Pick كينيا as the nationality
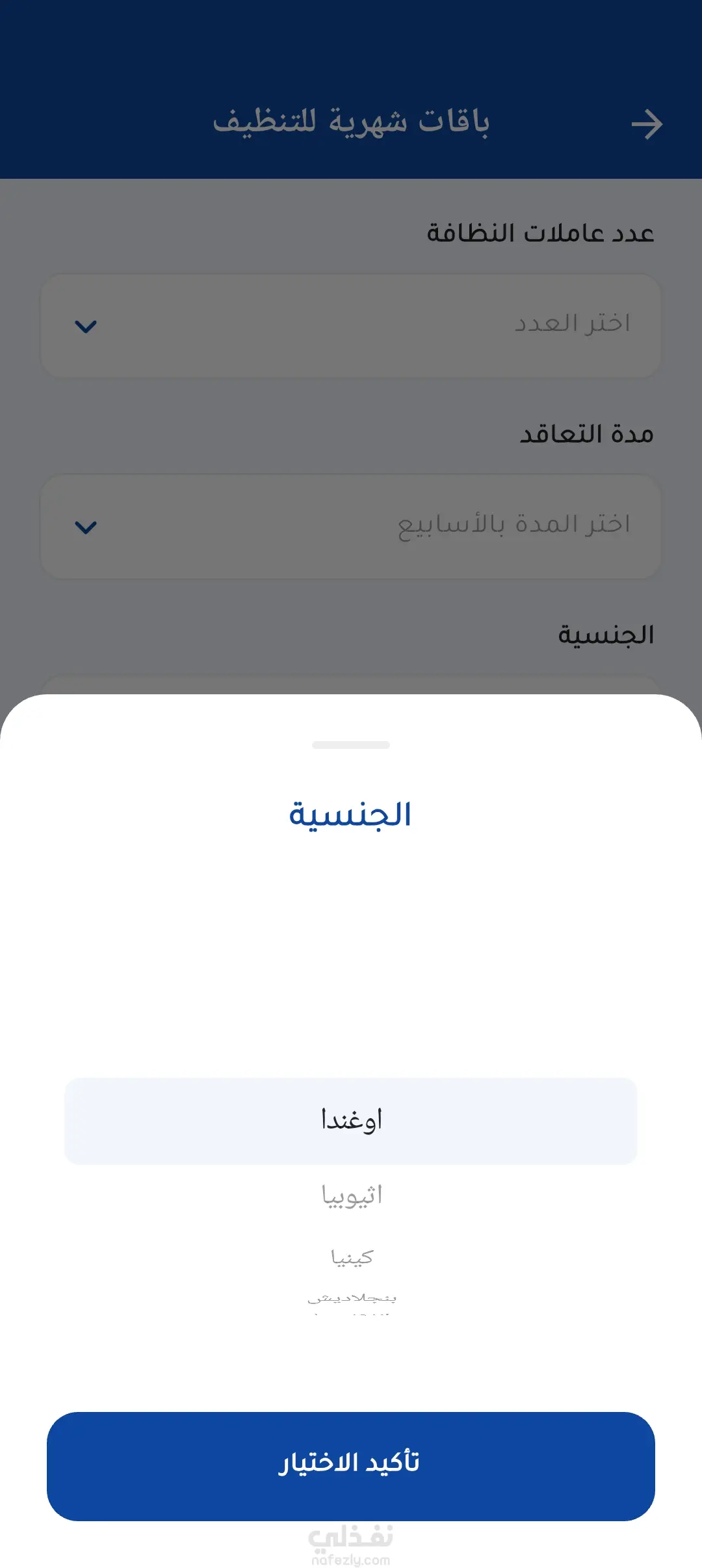The height and width of the screenshot is (1568, 702). tap(352, 1257)
